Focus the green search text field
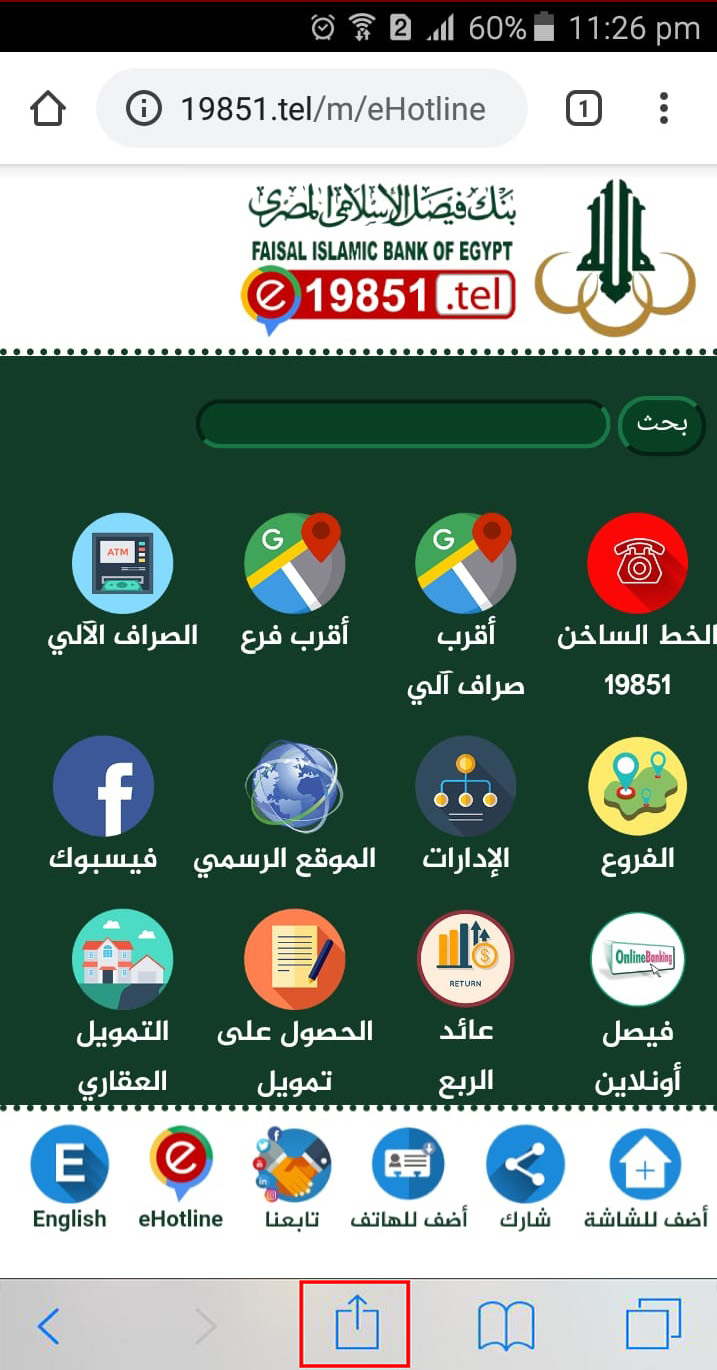 pos(403,425)
